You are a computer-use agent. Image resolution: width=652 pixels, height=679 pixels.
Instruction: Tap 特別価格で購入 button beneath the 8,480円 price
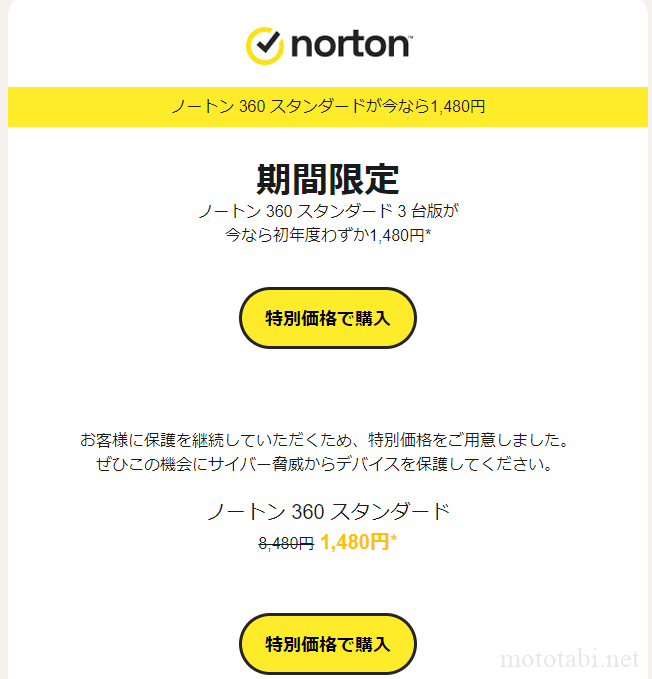pos(327,643)
